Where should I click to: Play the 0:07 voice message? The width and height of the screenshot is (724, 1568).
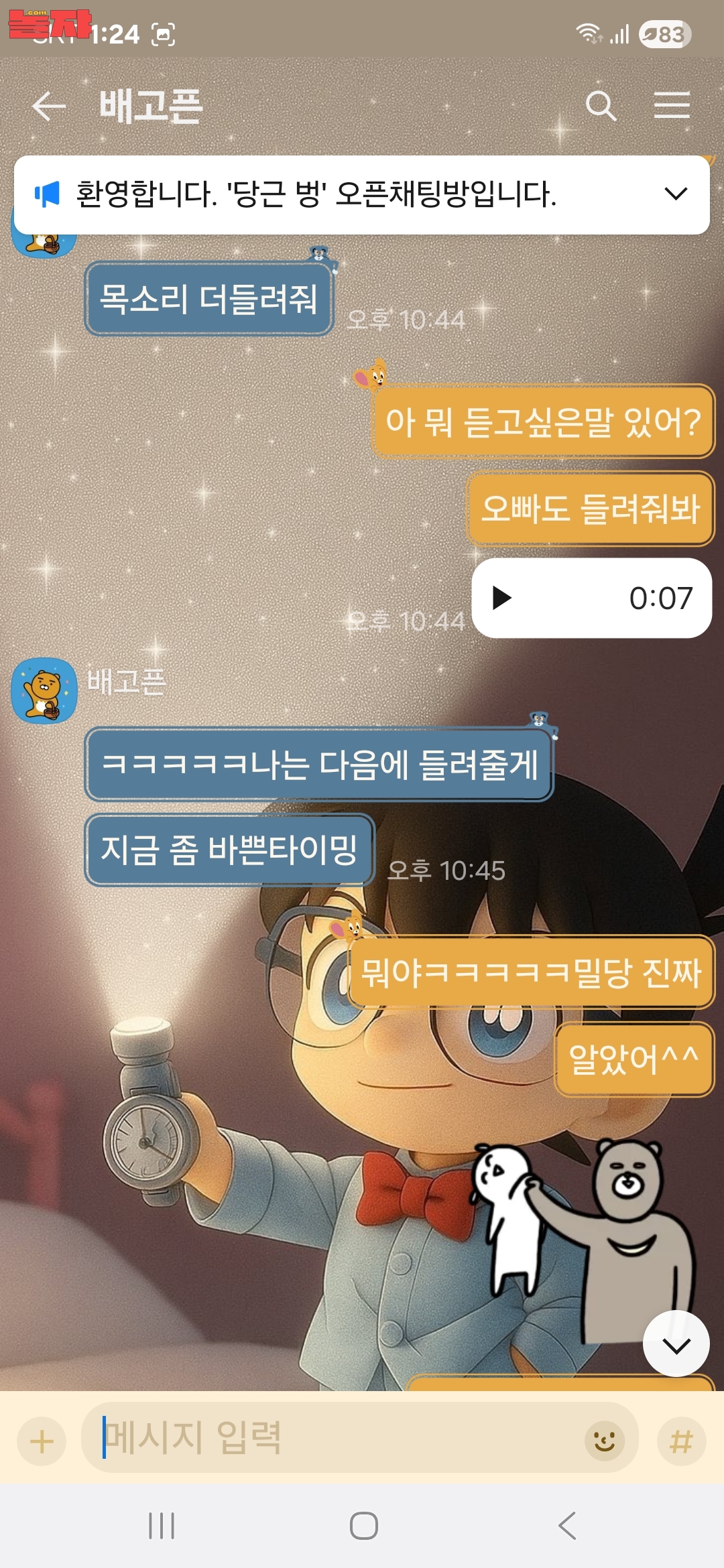point(501,598)
